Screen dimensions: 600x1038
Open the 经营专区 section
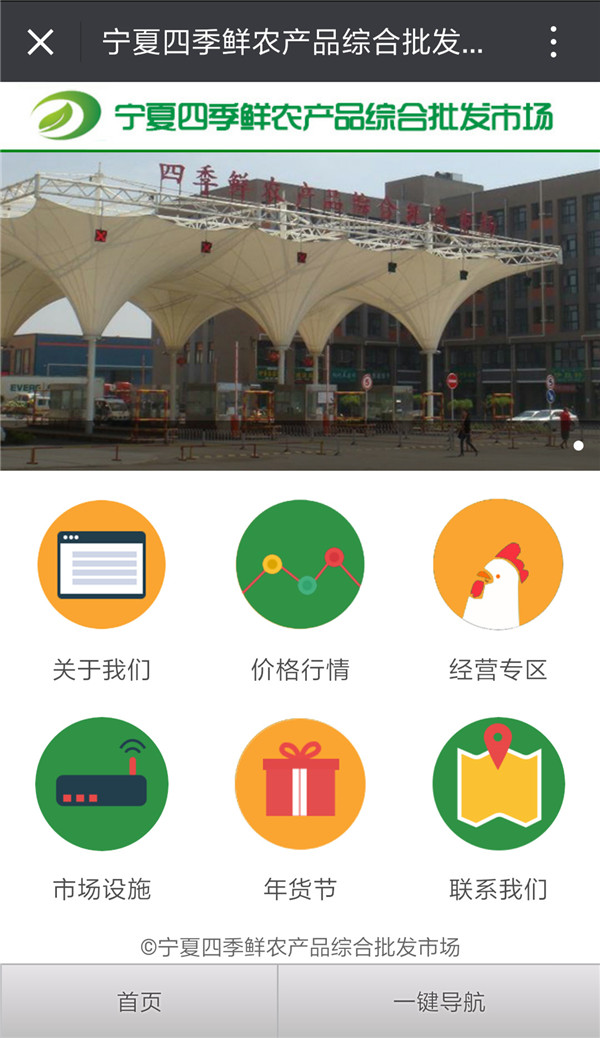tap(498, 565)
